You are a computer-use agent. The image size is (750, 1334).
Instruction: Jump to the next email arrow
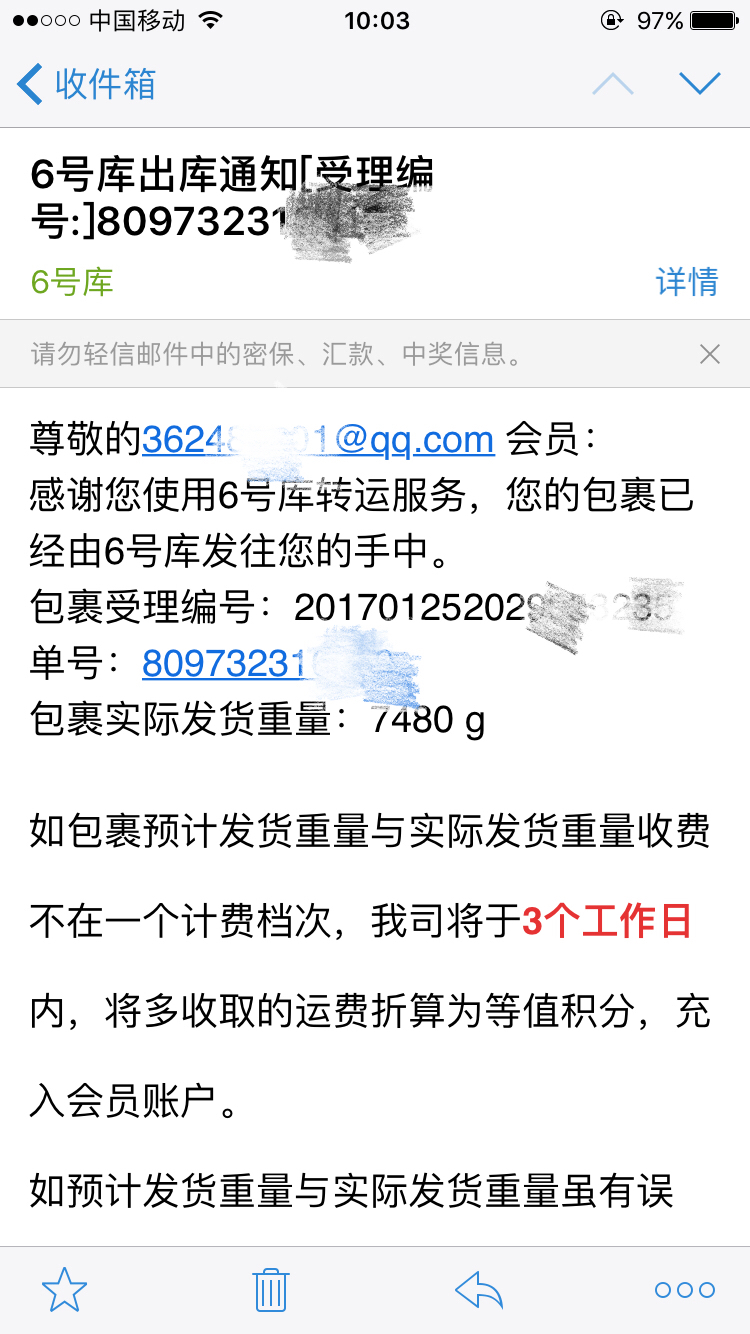(x=700, y=84)
